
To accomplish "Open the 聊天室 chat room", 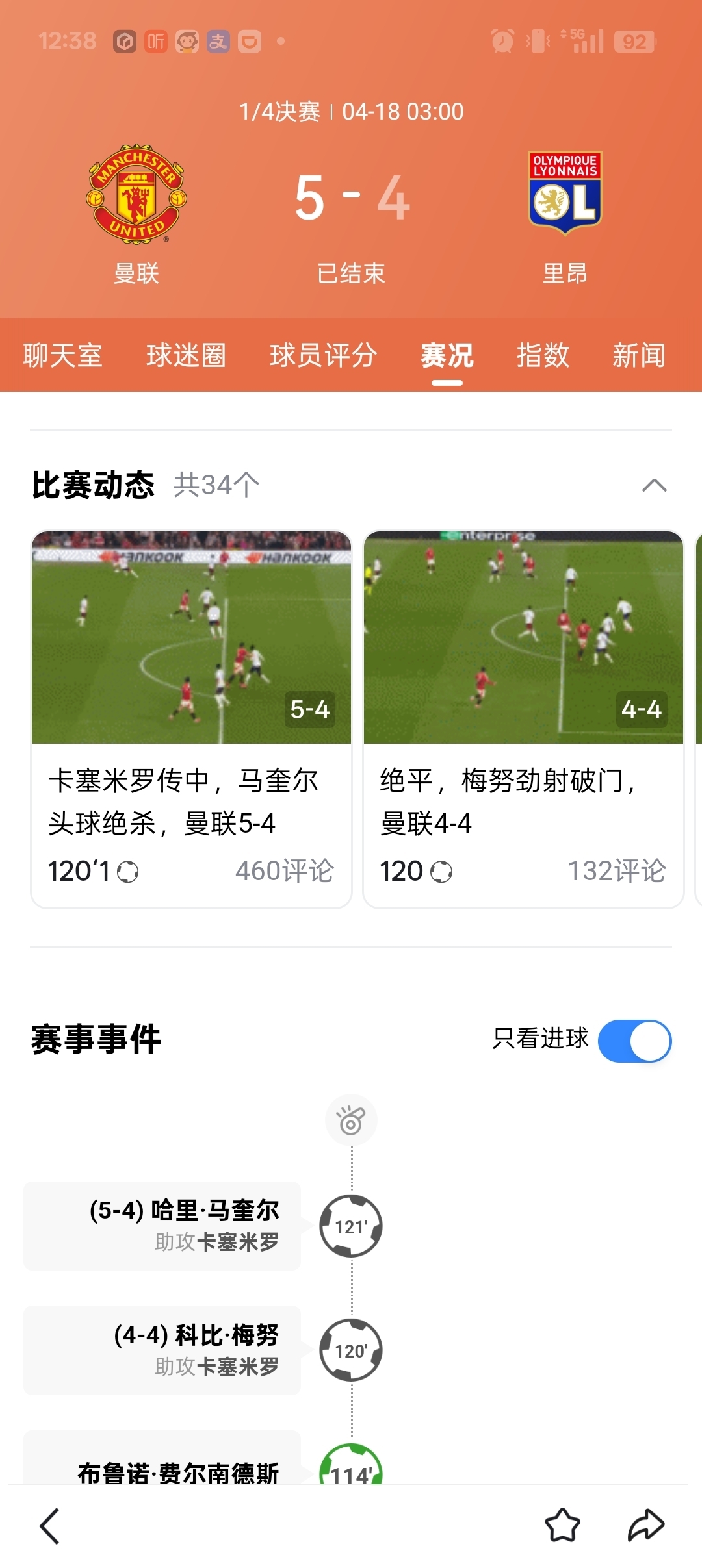I will pyautogui.click(x=65, y=356).
